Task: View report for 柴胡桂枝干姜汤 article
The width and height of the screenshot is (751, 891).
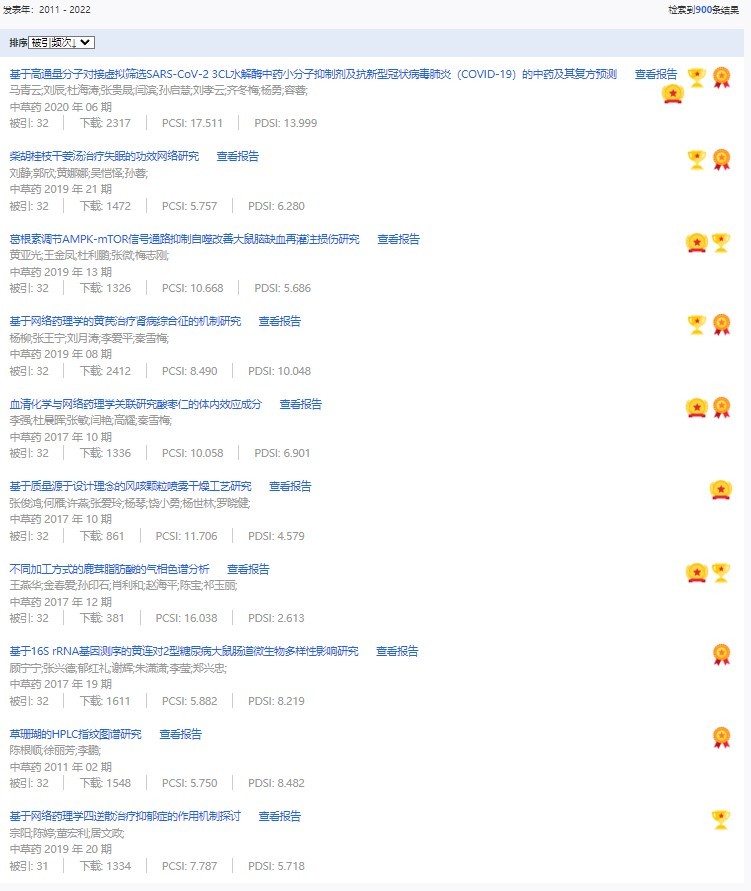Action: pos(237,157)
